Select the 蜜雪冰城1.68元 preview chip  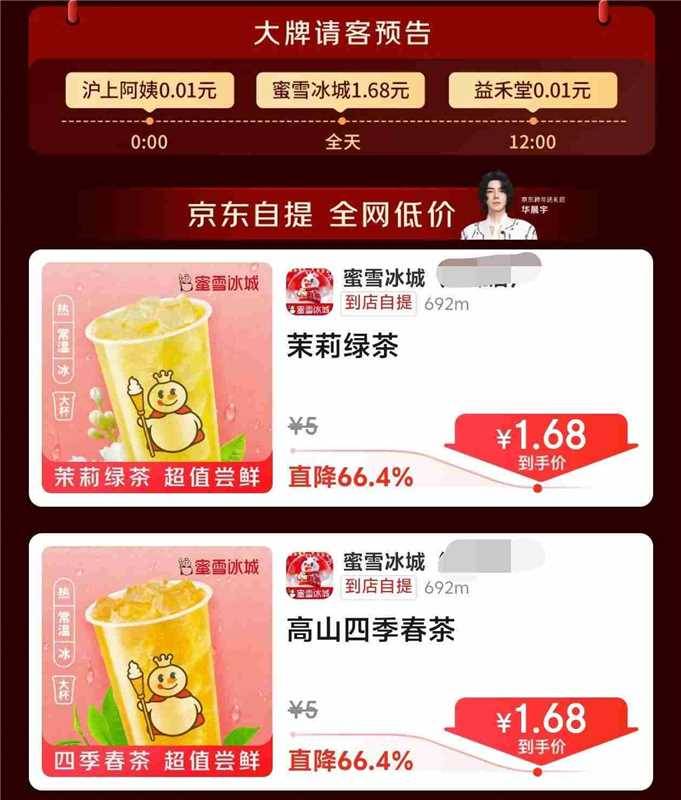[340, 90]
